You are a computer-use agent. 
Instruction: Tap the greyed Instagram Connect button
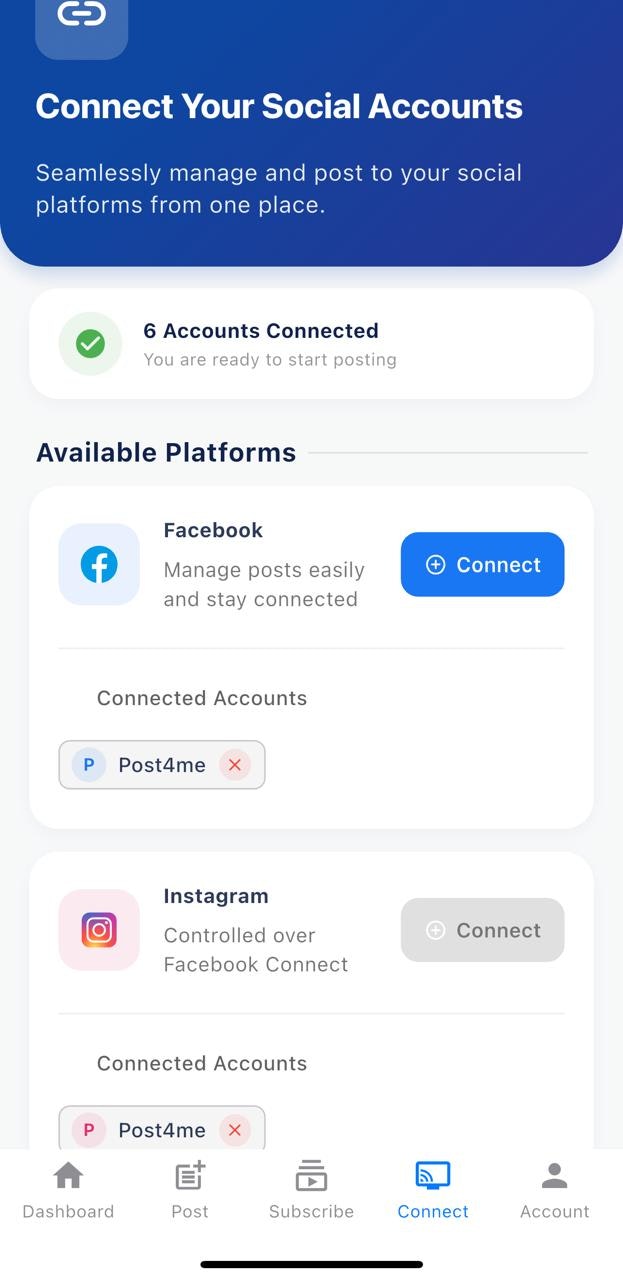click(x=482, y=930)
